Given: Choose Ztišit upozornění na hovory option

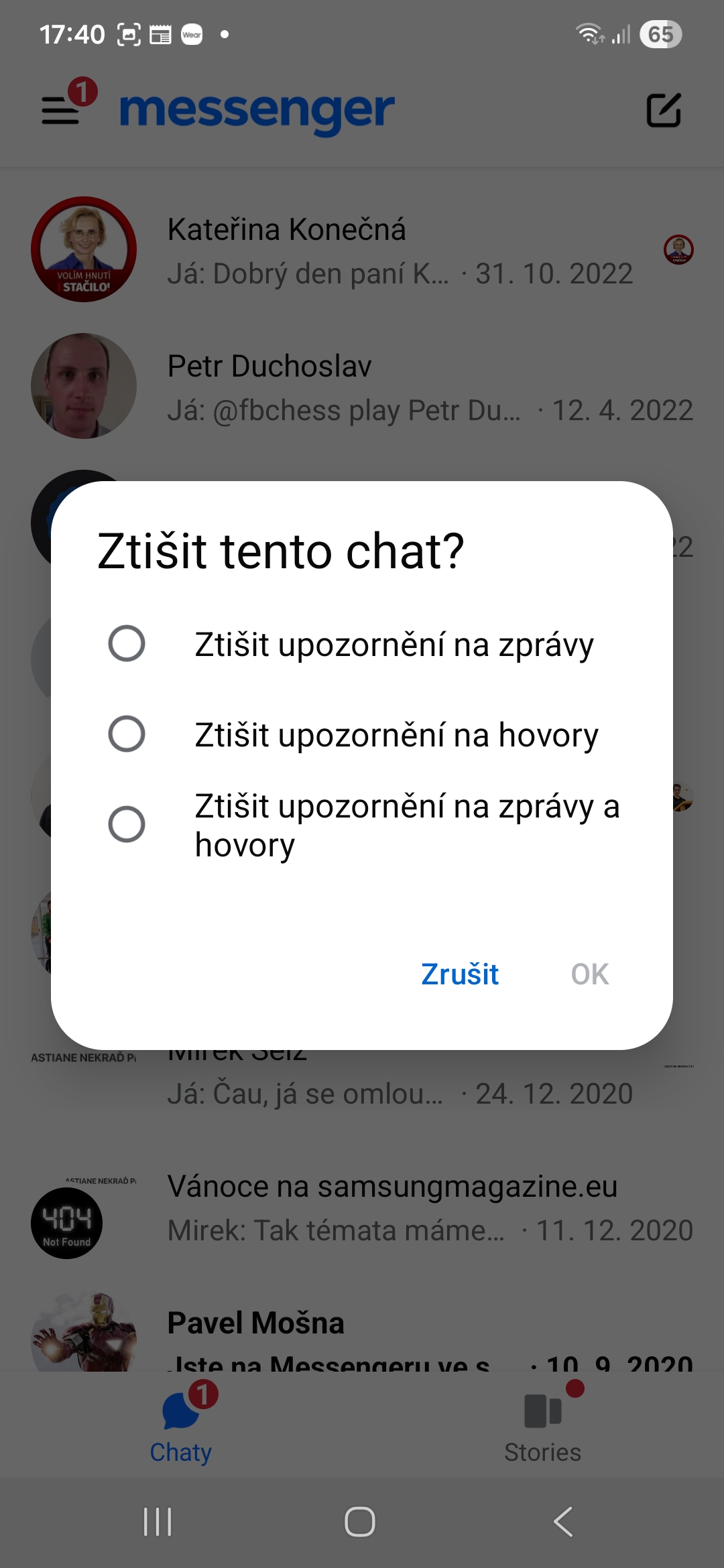Looking at the screenshot, I should pos(127,734).
